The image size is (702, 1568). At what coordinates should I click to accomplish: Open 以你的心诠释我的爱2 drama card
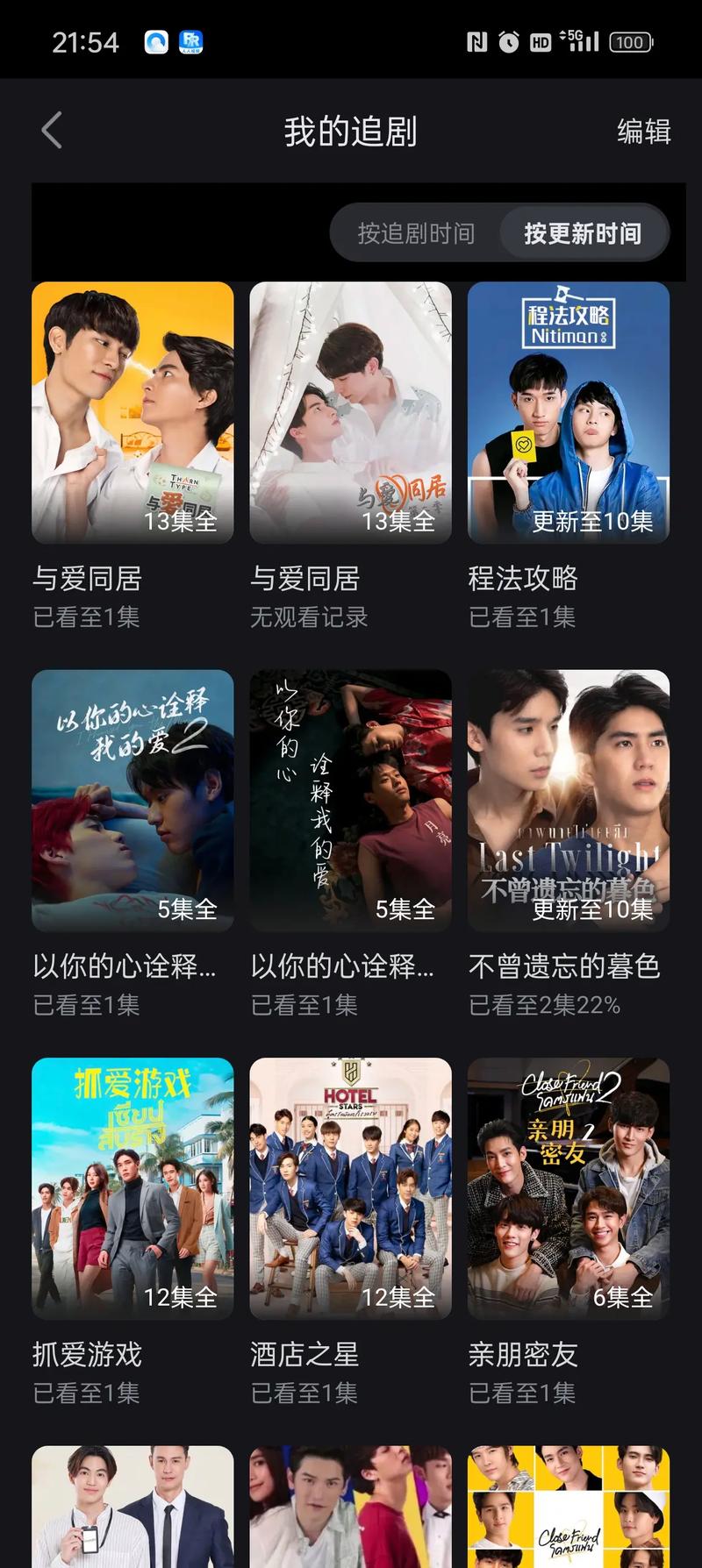[133, 800]
